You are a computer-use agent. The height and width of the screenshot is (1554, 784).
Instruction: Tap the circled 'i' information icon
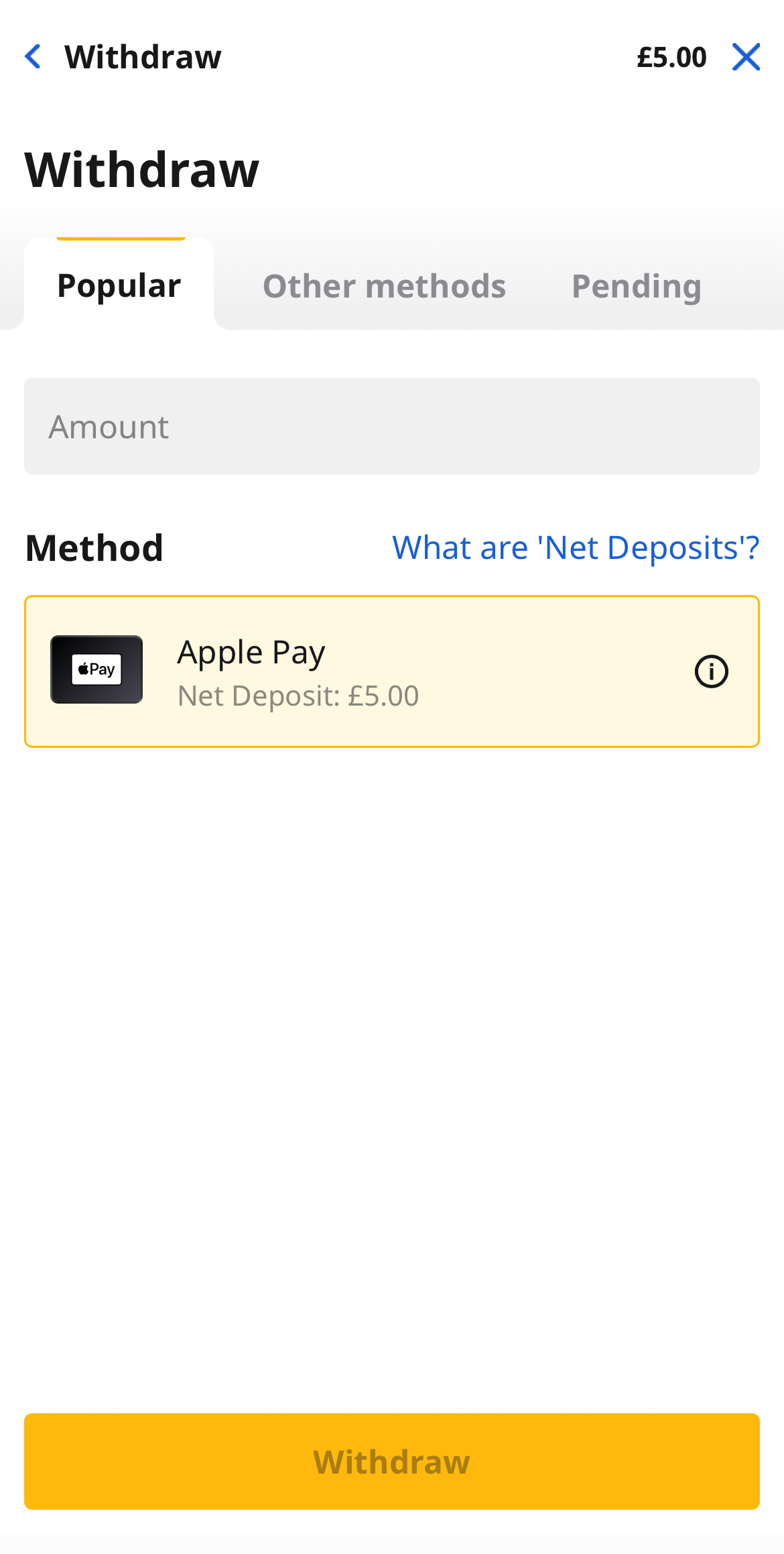pos(711,671)
